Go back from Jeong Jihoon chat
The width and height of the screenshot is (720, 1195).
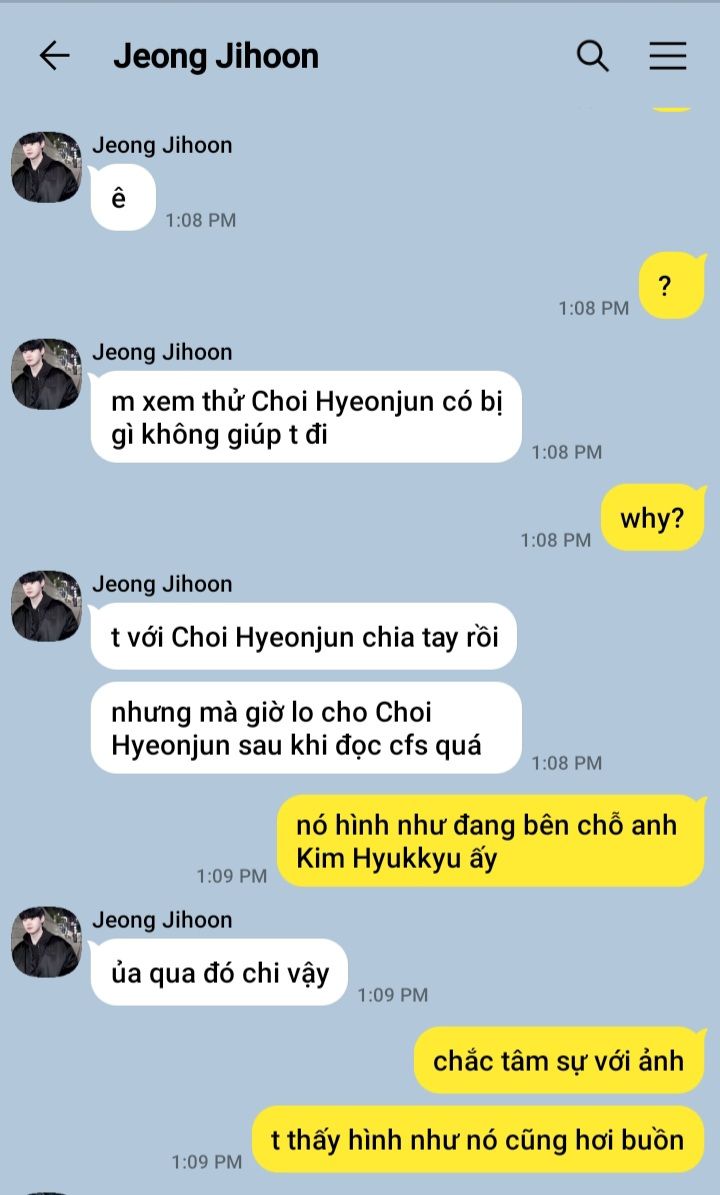coord(54,56)
